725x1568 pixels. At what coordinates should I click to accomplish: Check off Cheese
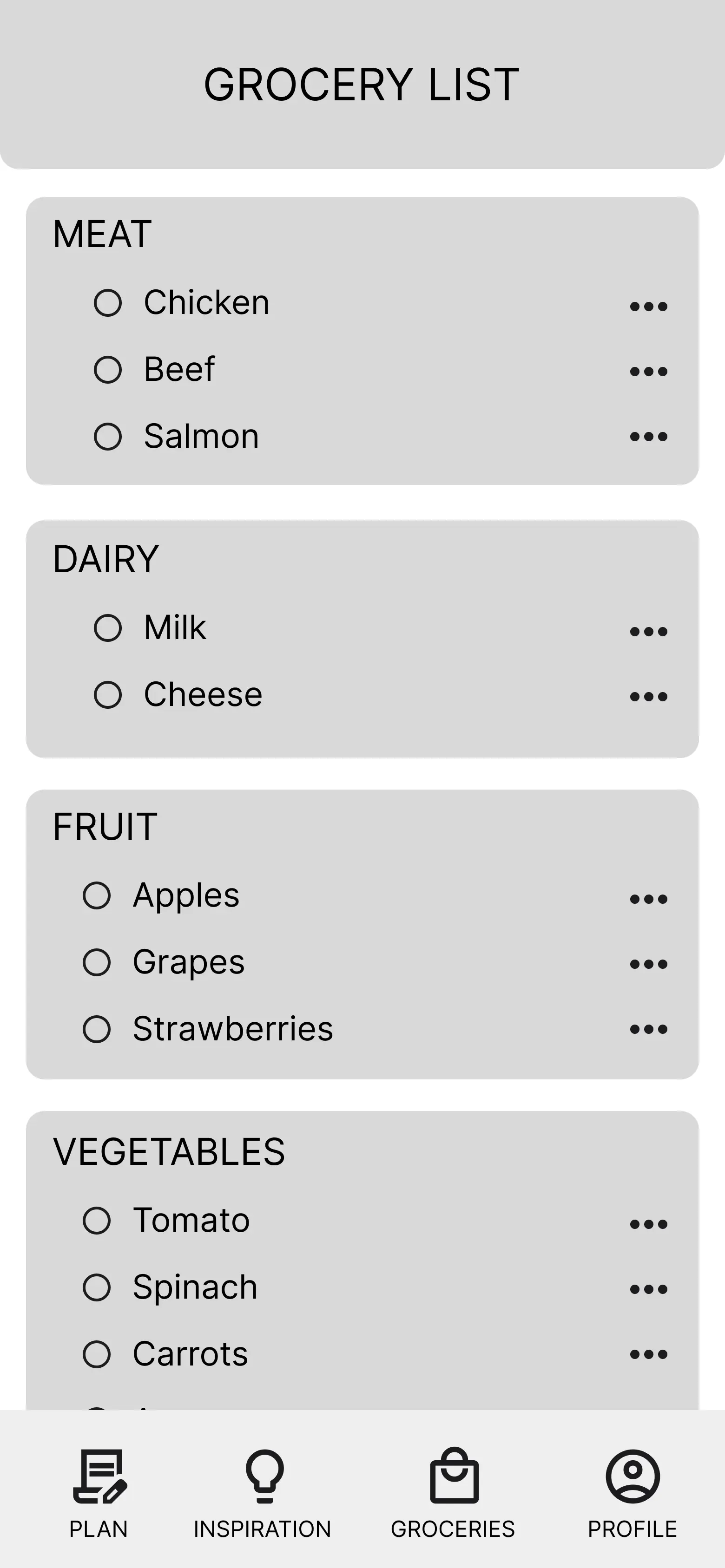point(108,694)
